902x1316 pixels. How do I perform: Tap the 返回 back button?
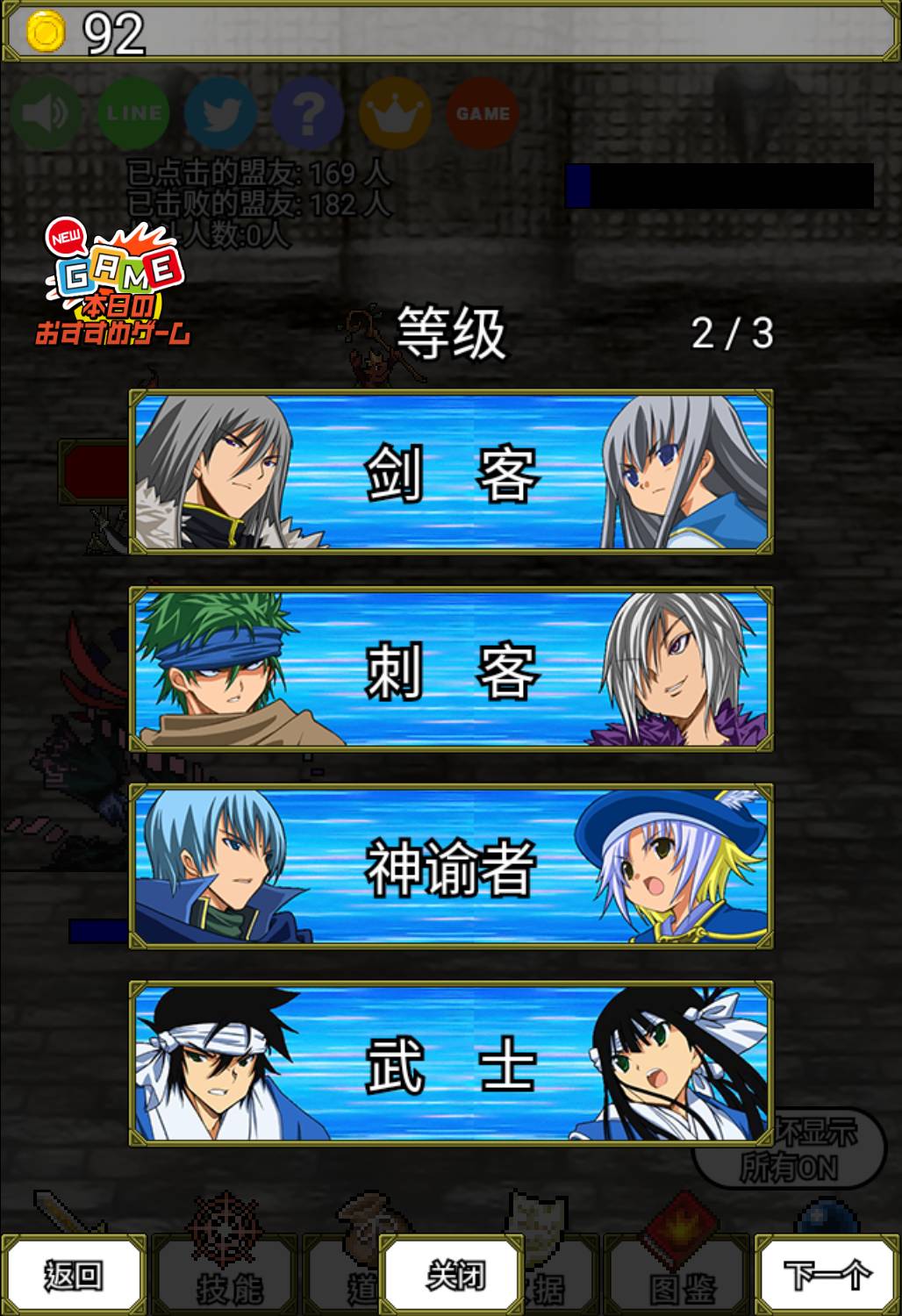coord(74,1276)
